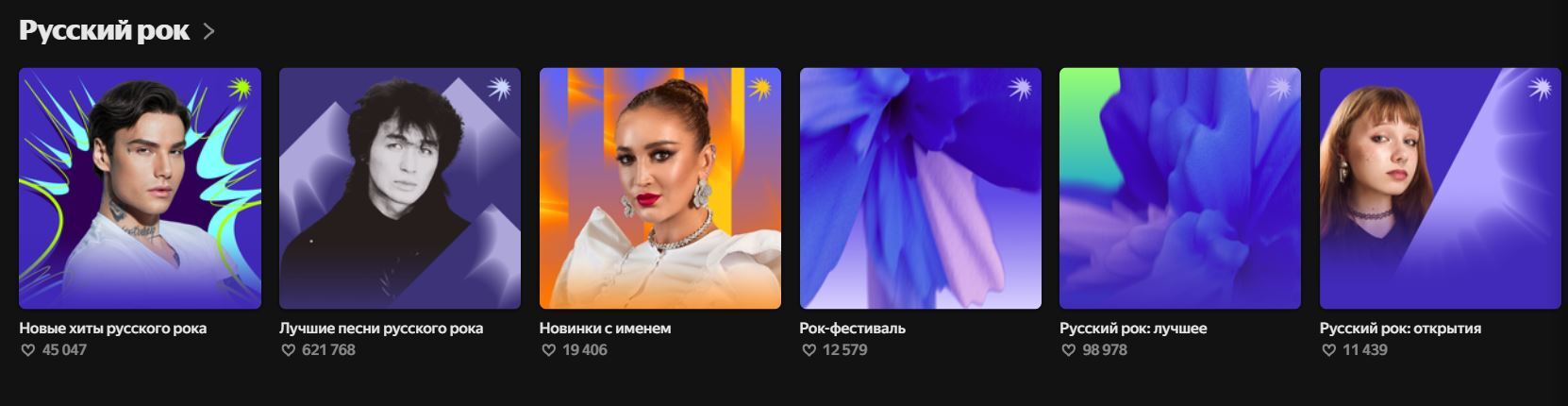Viewport: 1568px width, 406px height.
Task: Open the Рок-фестиваль playlist
Action: [x=920, y=188]
